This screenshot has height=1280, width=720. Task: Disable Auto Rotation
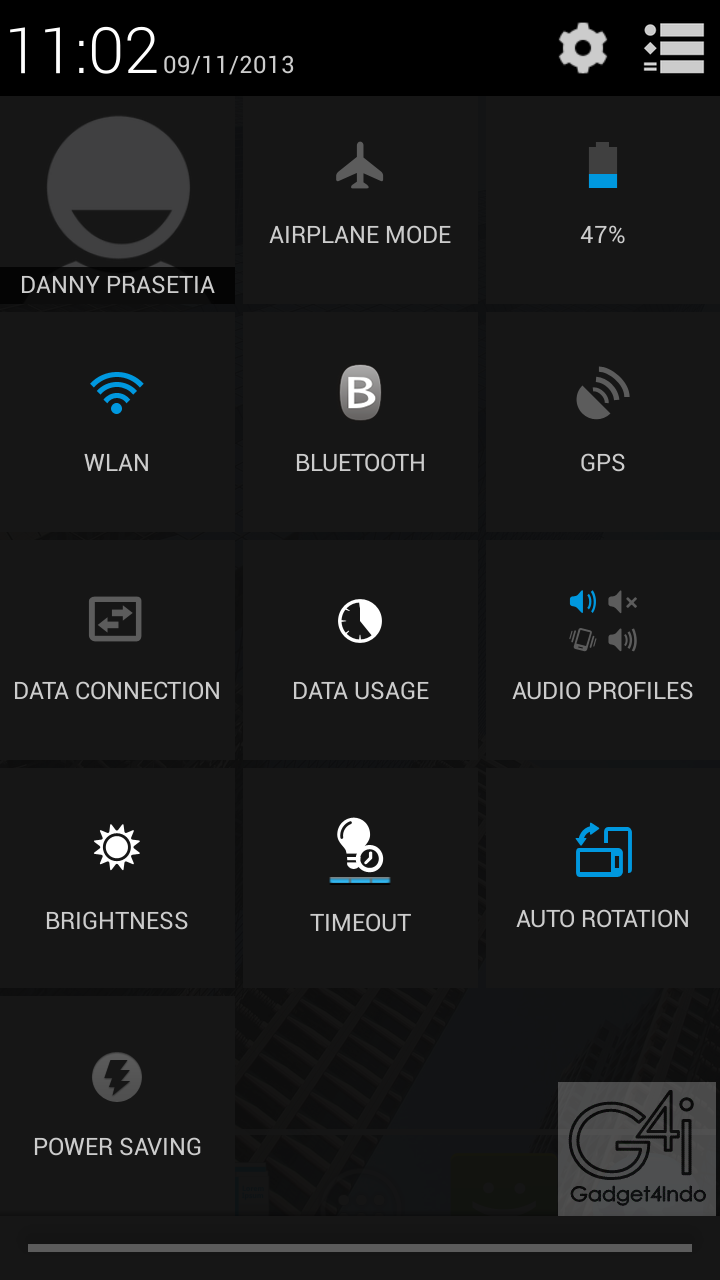click(x=602, y=876)
